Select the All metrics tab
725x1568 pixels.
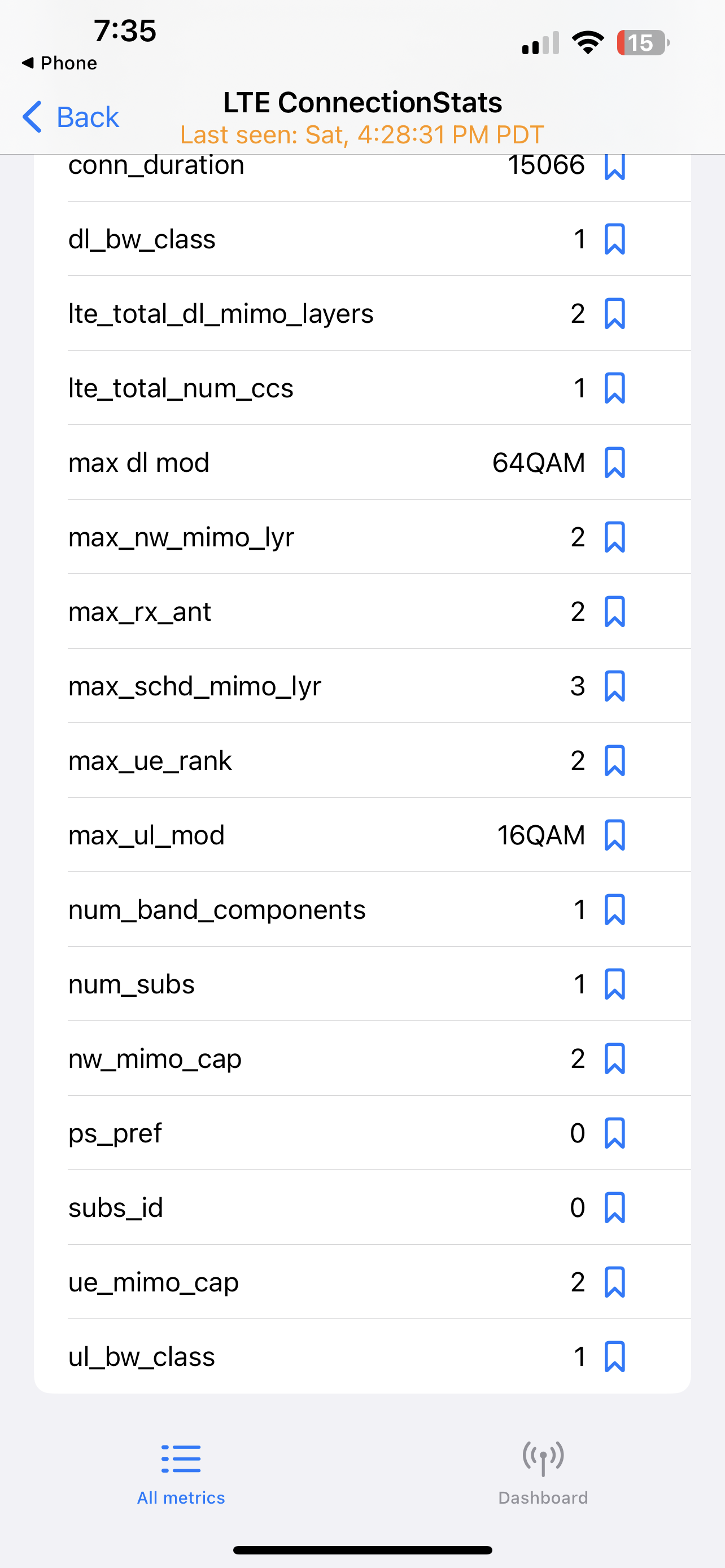pos(181,1473)
